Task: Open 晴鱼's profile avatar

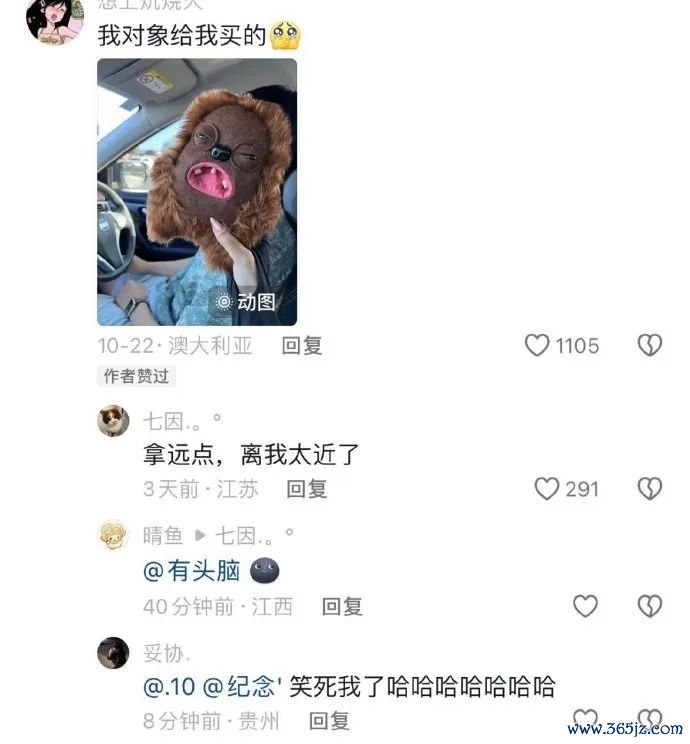Action: (113, 536)
